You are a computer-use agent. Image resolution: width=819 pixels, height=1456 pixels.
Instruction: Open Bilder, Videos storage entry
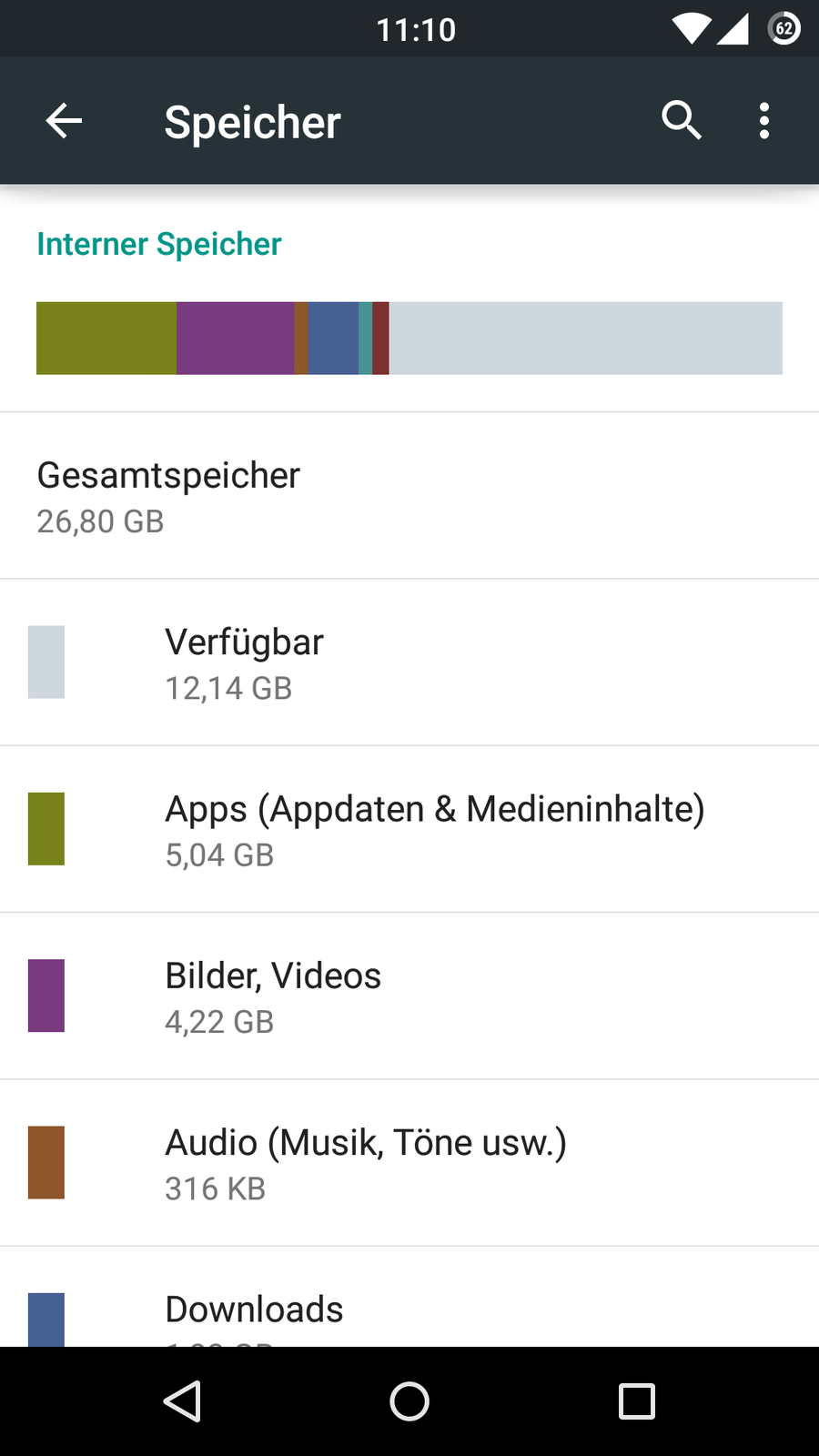[409, 996]
